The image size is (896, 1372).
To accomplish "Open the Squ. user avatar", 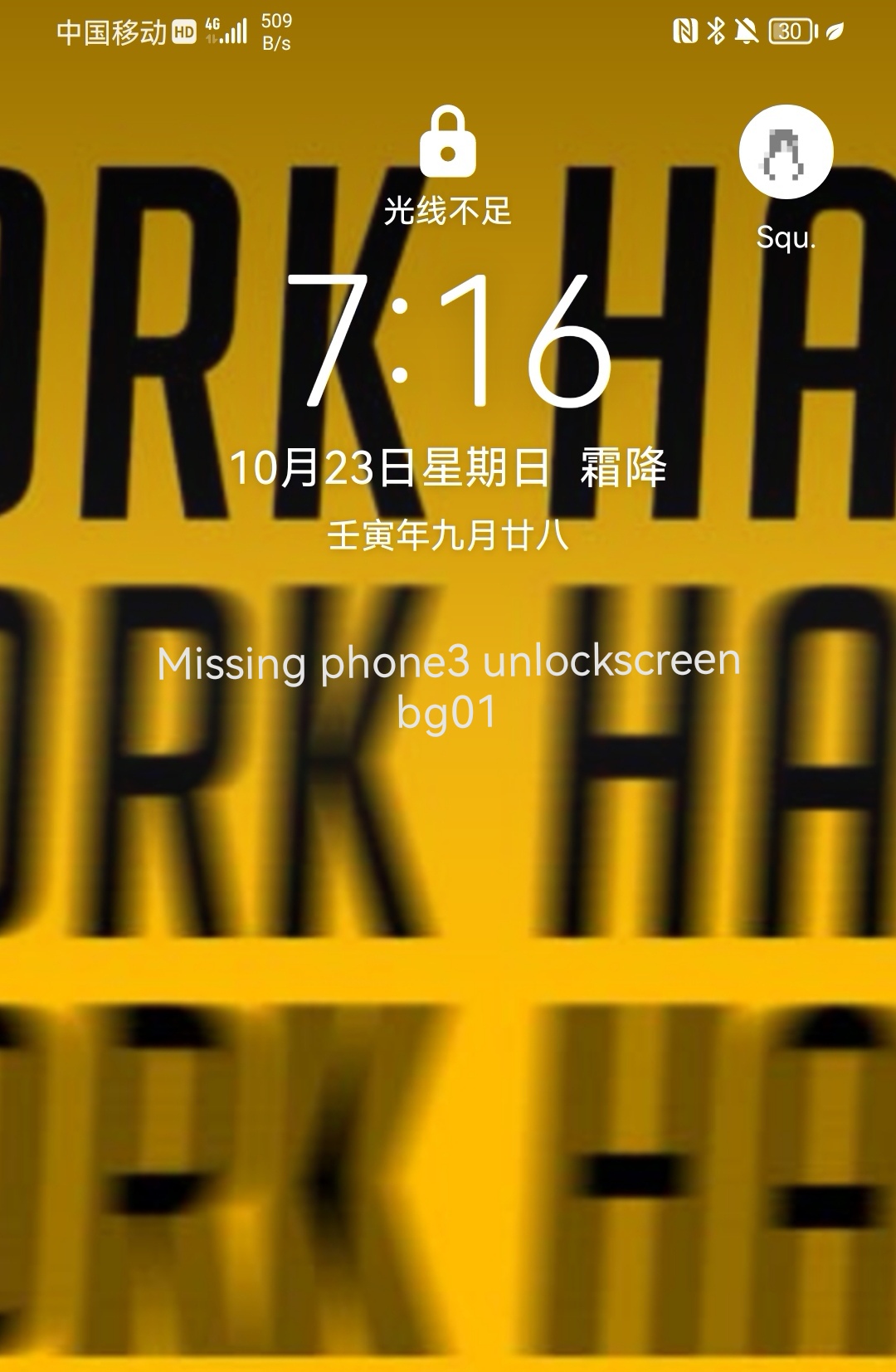I will point(786,152).
